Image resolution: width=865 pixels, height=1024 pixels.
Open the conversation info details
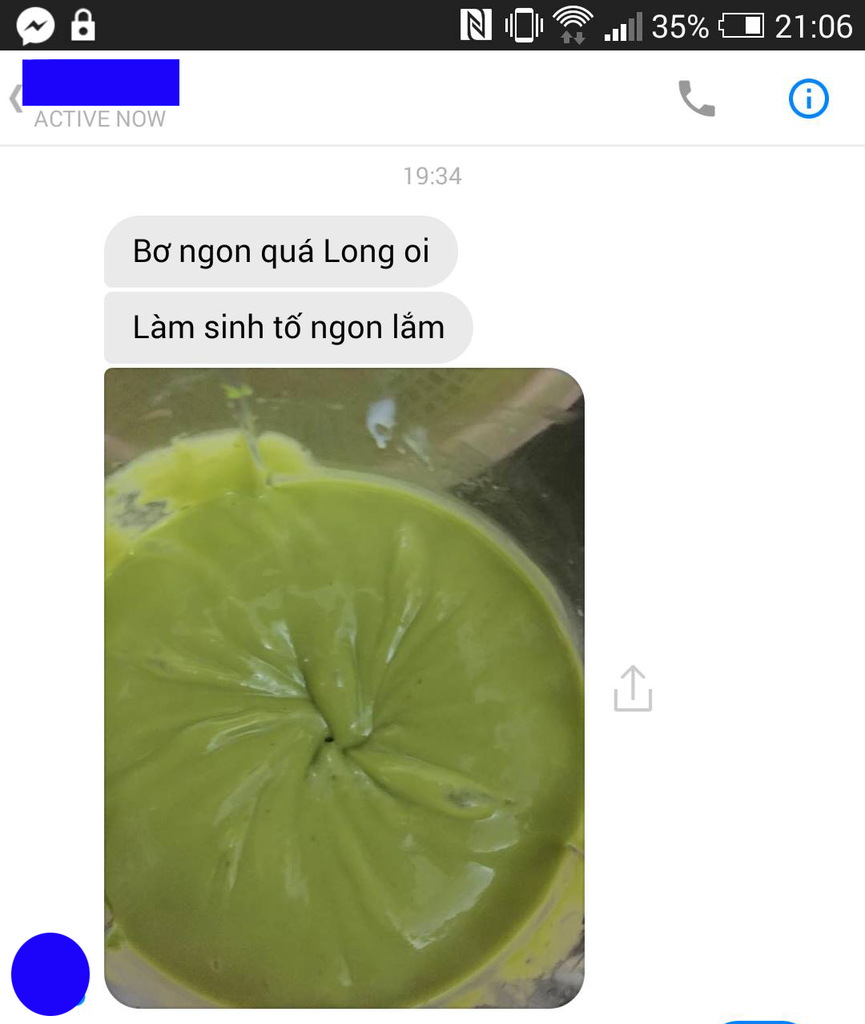coord(808,98)
